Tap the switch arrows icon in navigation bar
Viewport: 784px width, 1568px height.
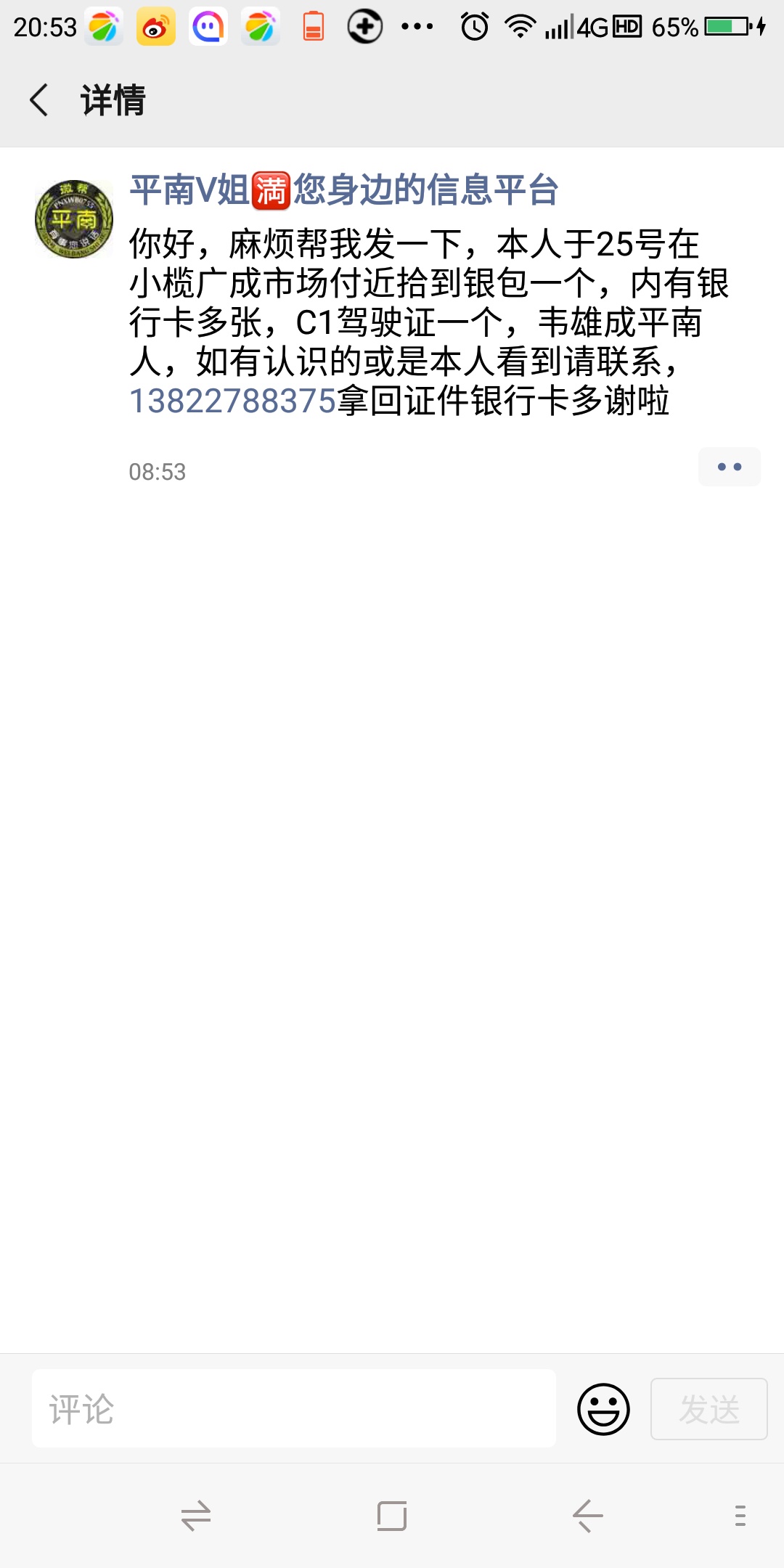196,1516
